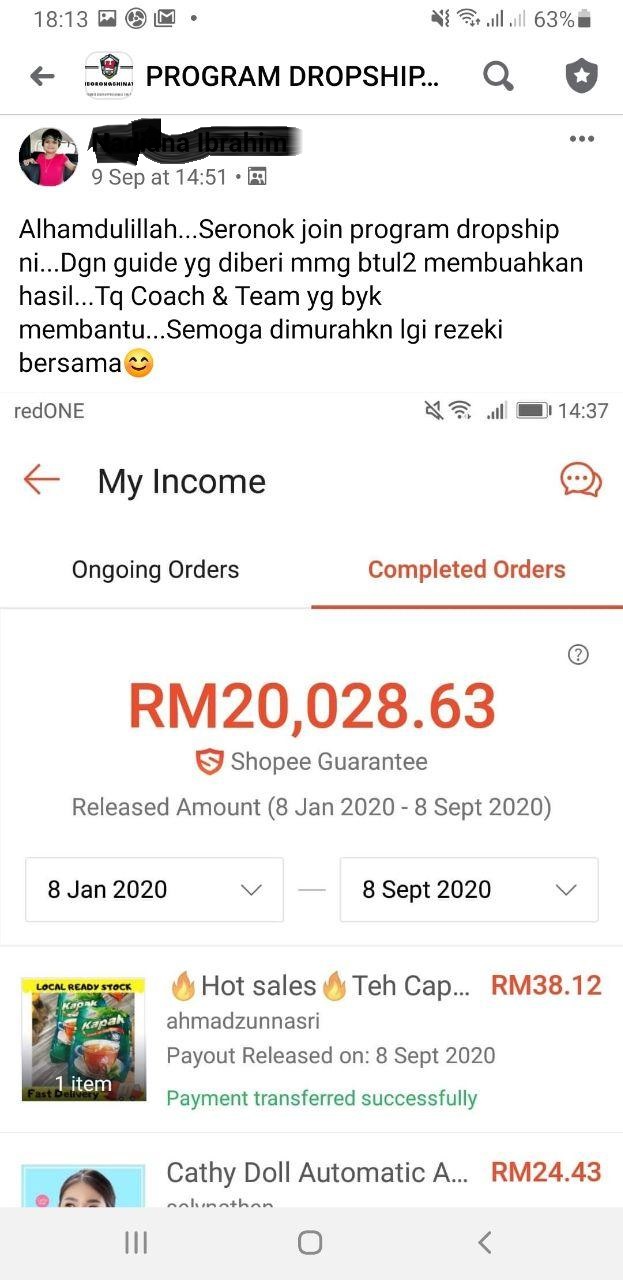
Task: Search within the PROGRAM DROPSHIP group
Action: 498,76
